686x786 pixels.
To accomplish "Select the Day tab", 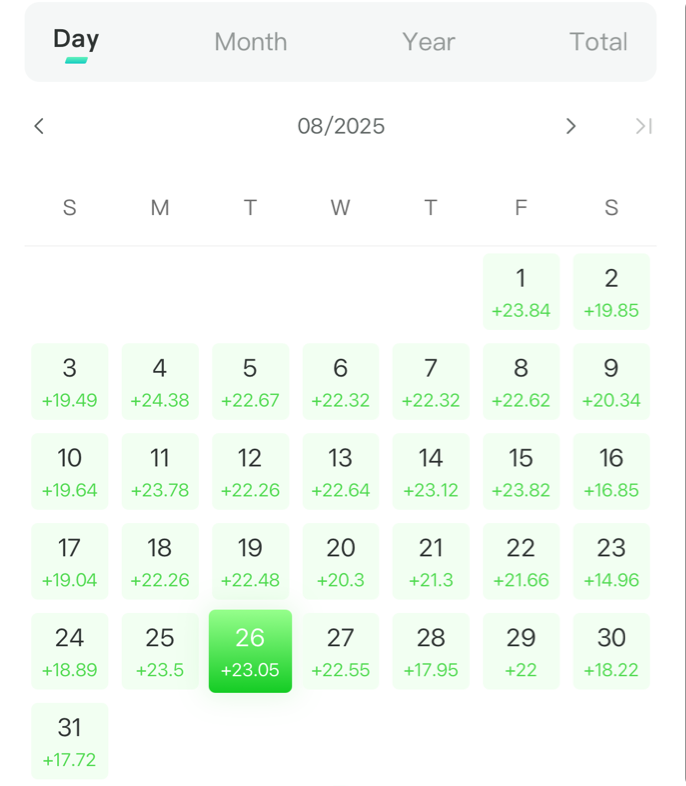I will click(x=76, y=40).
